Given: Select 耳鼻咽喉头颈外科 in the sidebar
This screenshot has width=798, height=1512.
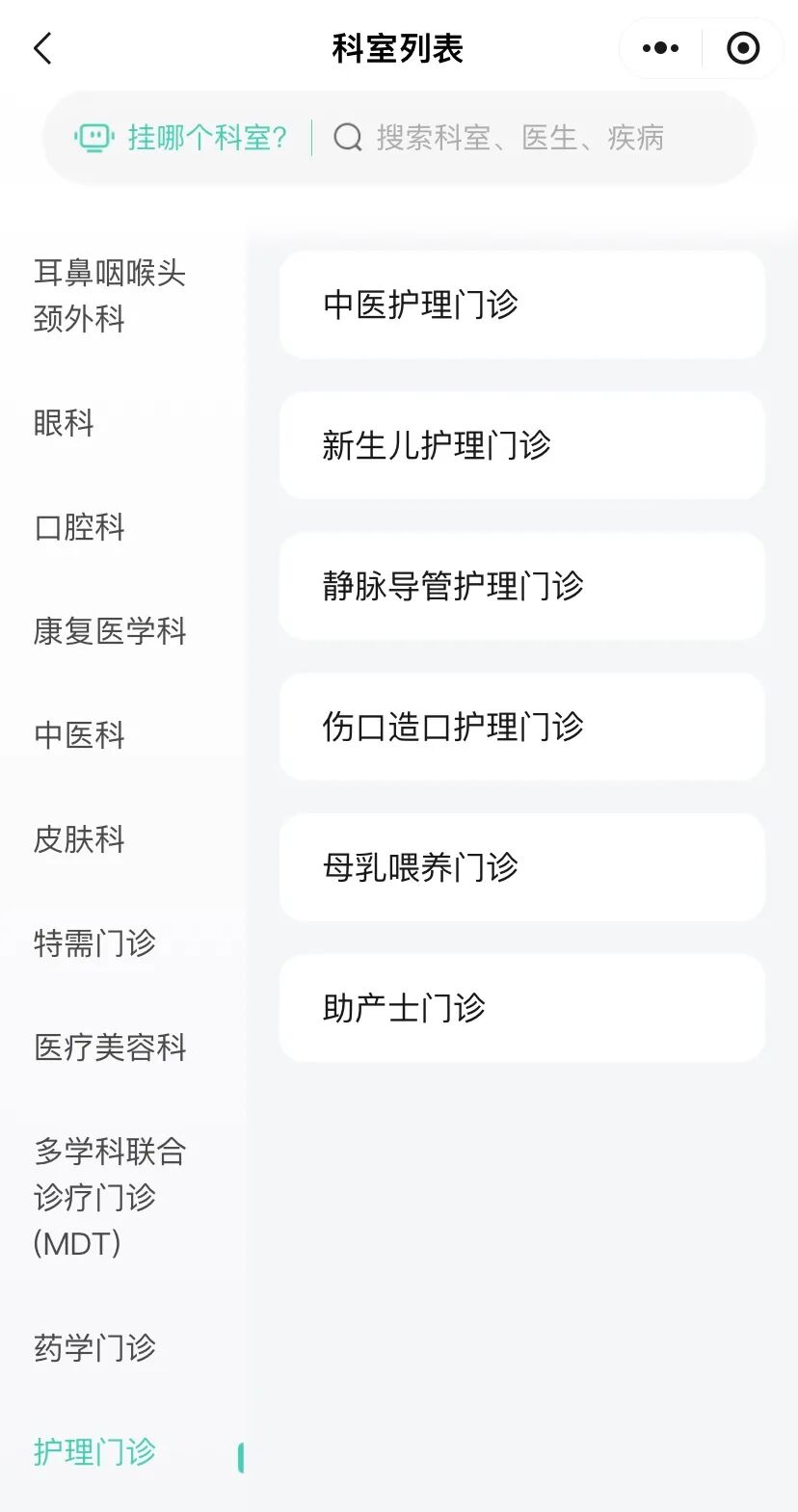Looking at the screenshot, I should coord(109,296).
